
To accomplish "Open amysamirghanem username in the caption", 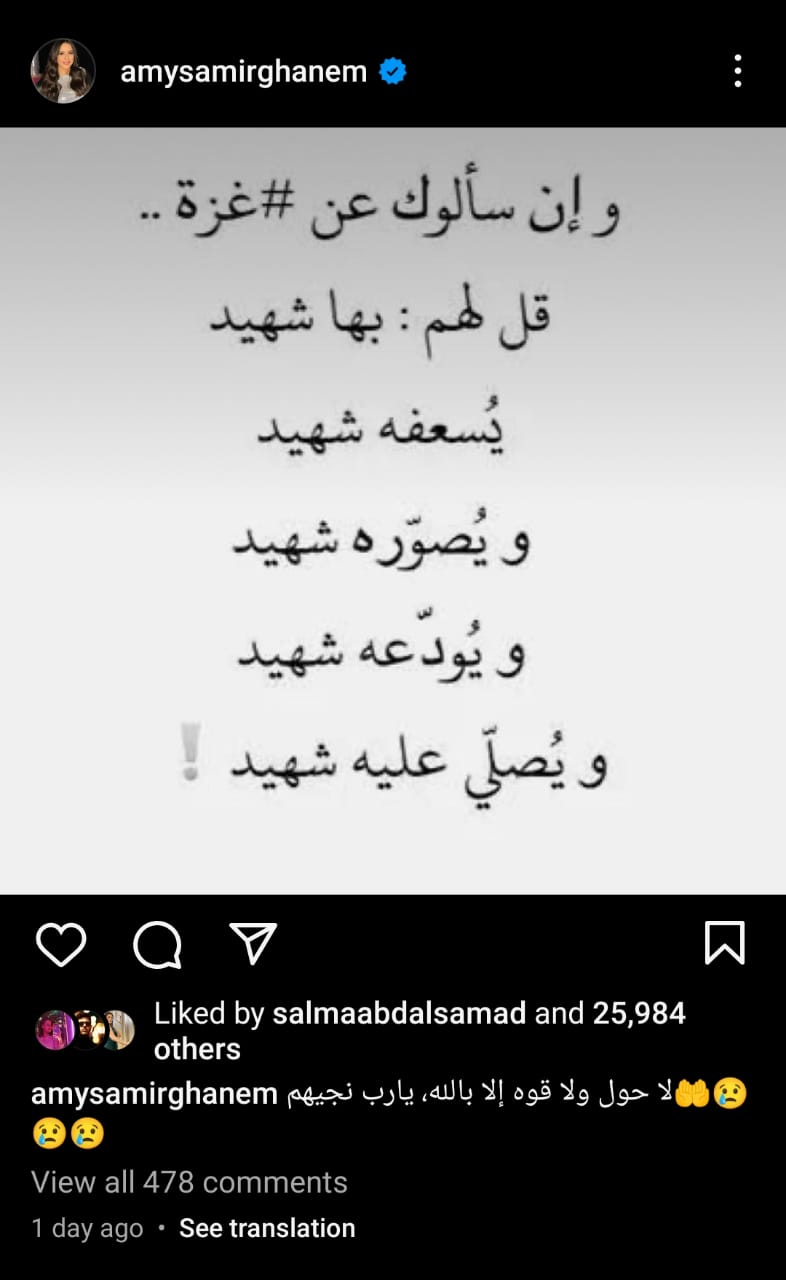I will 154,1094.
